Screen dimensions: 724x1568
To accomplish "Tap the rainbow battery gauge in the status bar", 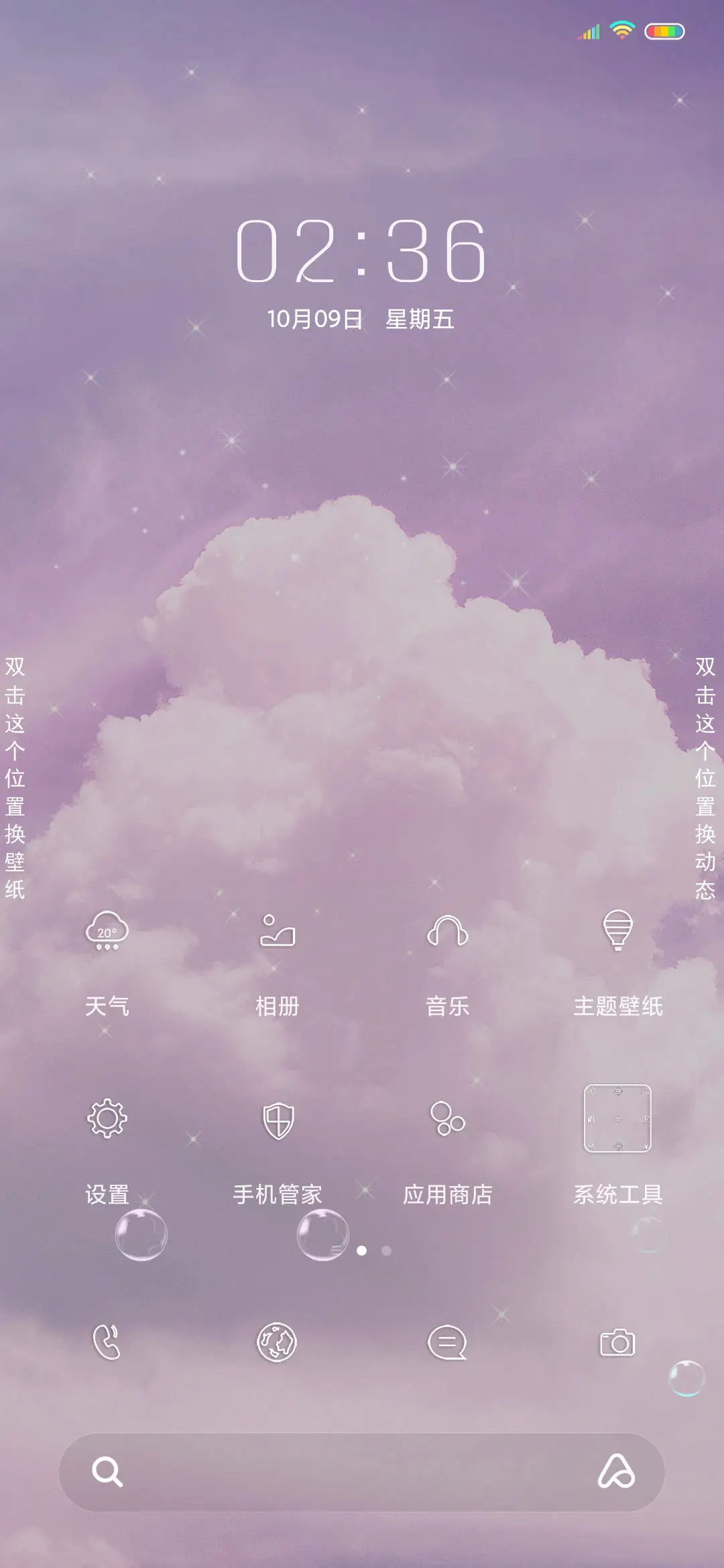I will [x=663, y=30].
